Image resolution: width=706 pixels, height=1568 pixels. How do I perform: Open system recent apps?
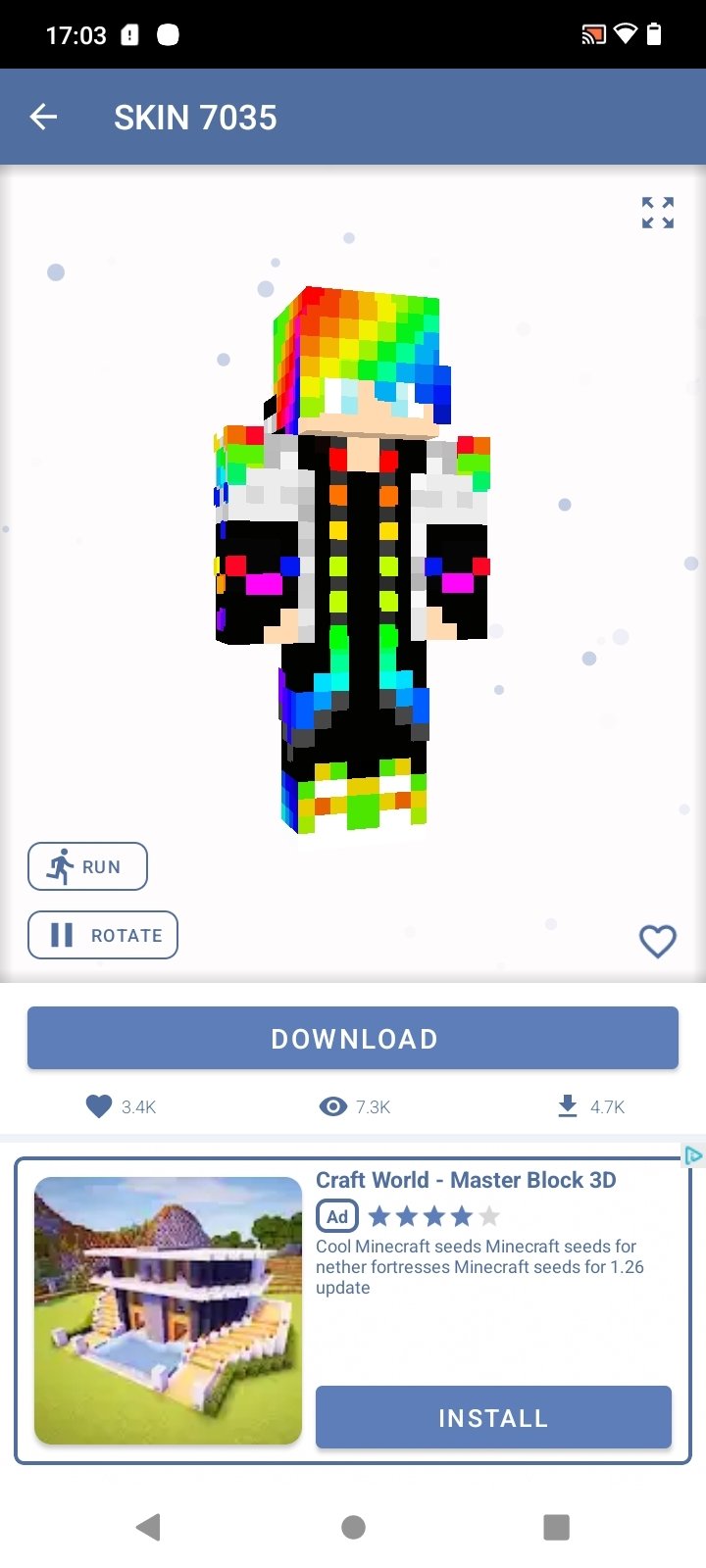(x=556, y=1527)
